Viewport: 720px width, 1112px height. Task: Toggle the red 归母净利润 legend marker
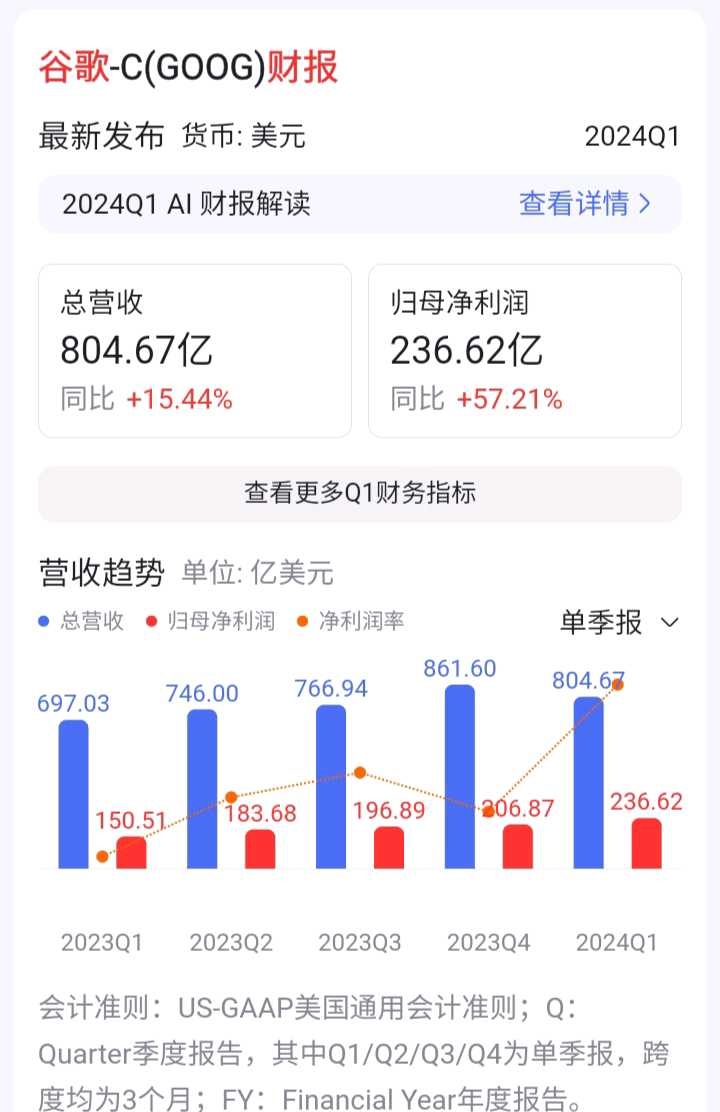tap(150, 621)
